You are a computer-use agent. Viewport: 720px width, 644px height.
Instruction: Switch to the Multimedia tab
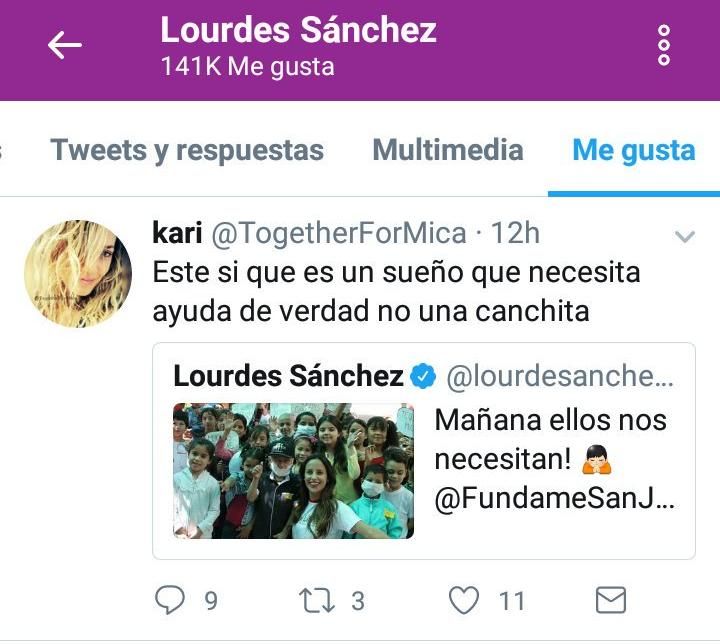pyautogui.click(x=447, y=151)
